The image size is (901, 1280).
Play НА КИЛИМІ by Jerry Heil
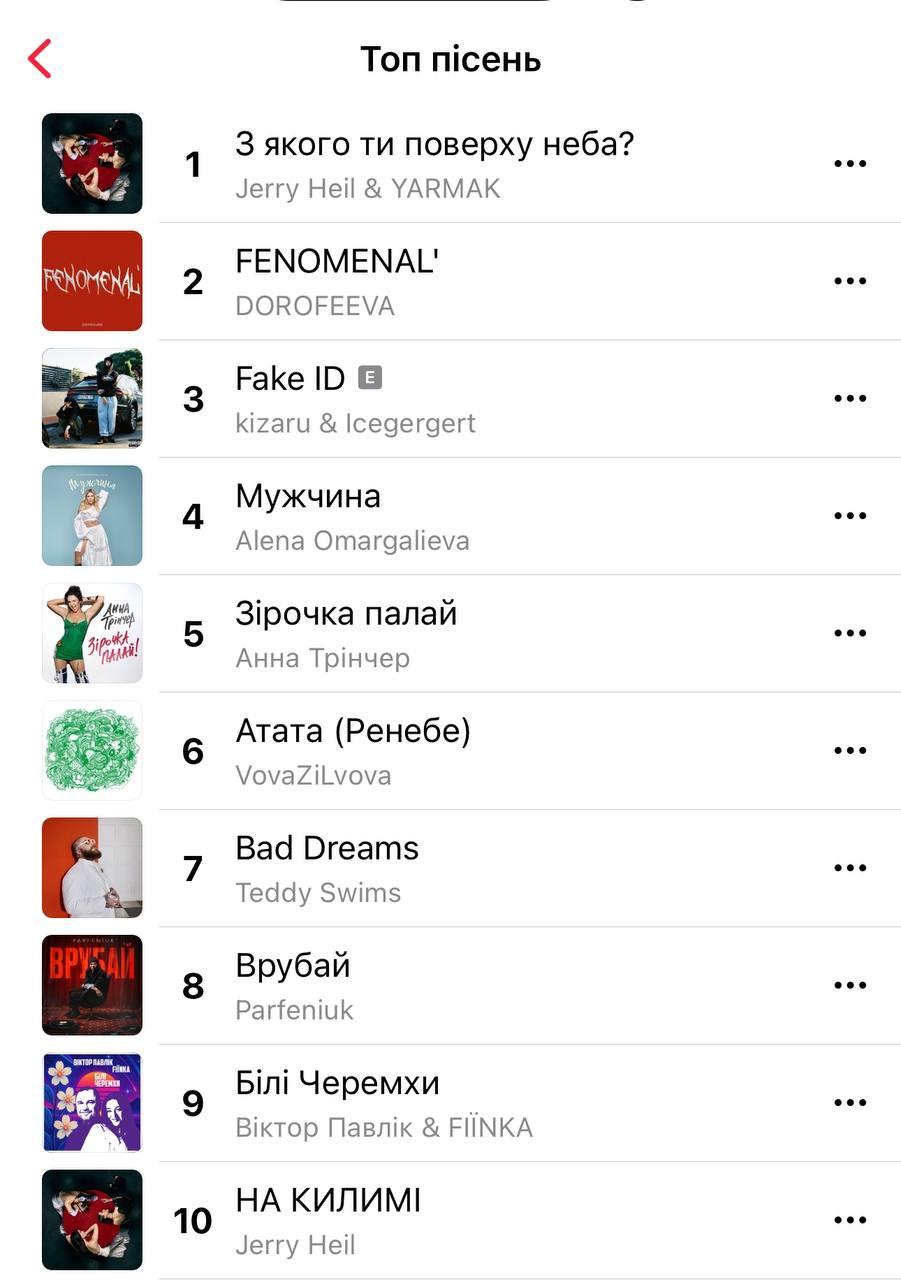328,1220
